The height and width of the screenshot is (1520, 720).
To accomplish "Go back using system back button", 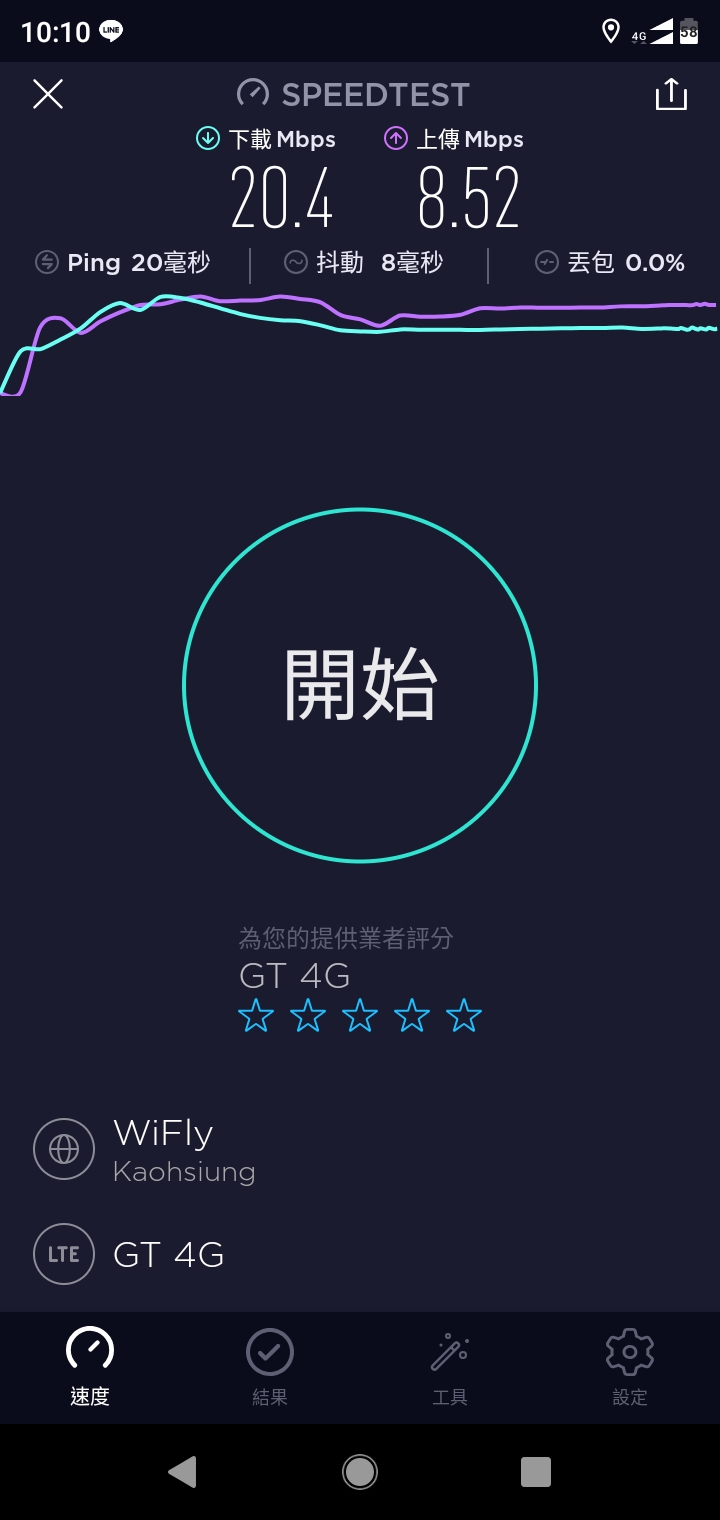I will pos(182,1472).
